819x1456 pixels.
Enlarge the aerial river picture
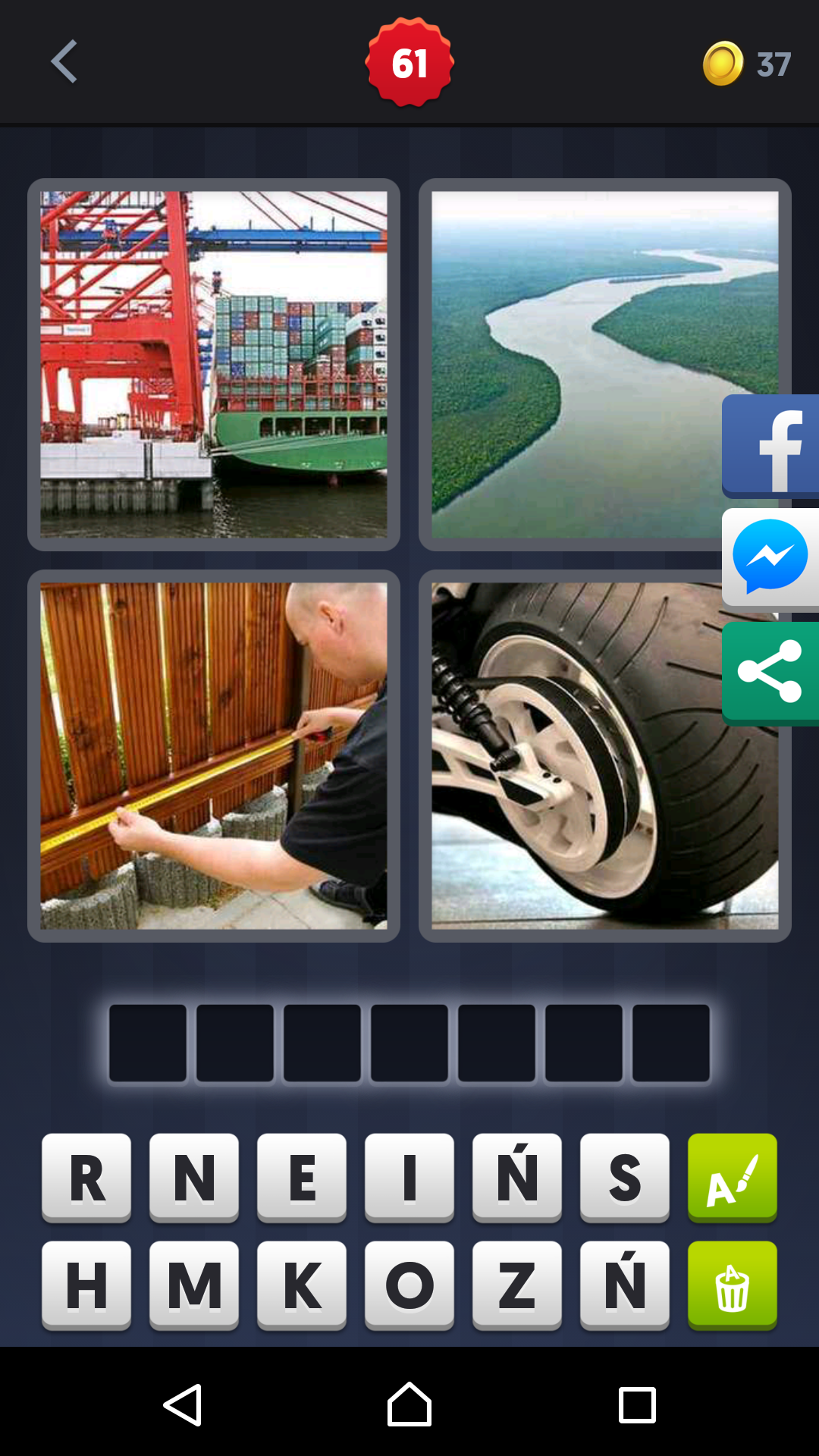pyautogui.click(x=576, y=365)
